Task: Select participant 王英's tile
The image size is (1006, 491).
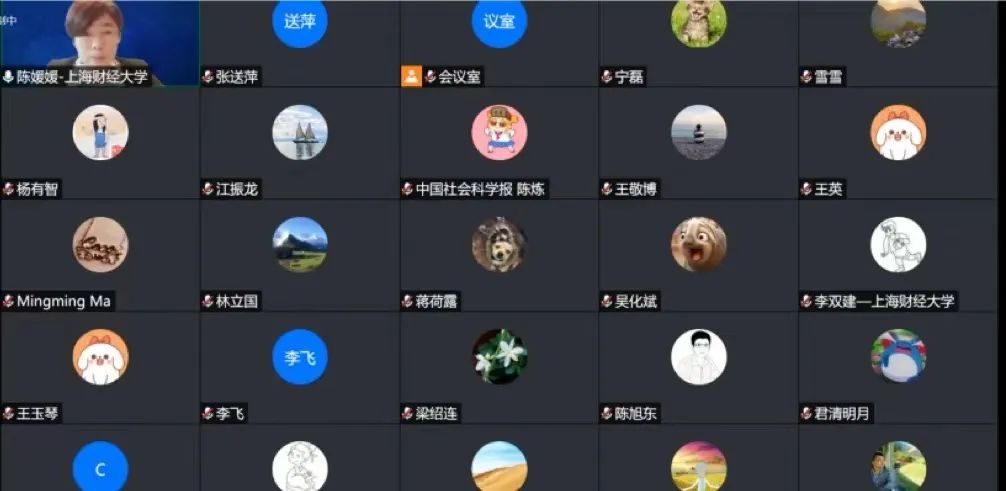Action: 898,133
